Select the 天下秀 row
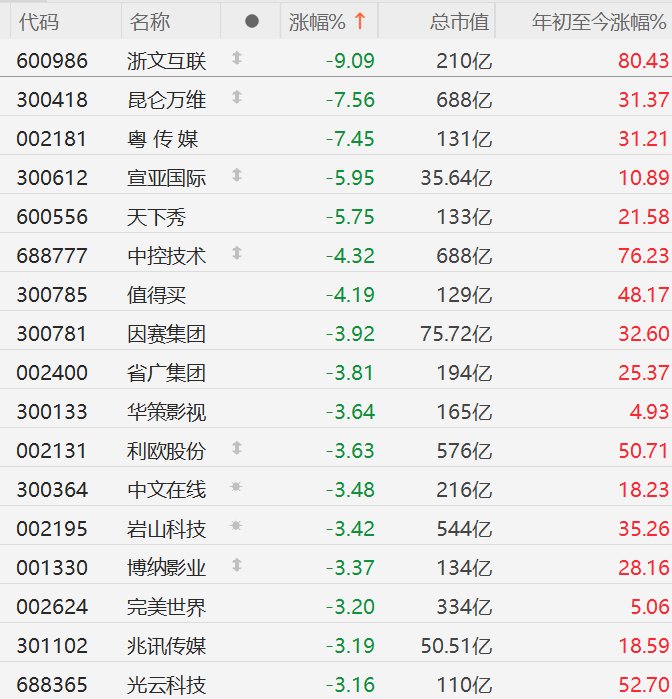 [157, 217]
